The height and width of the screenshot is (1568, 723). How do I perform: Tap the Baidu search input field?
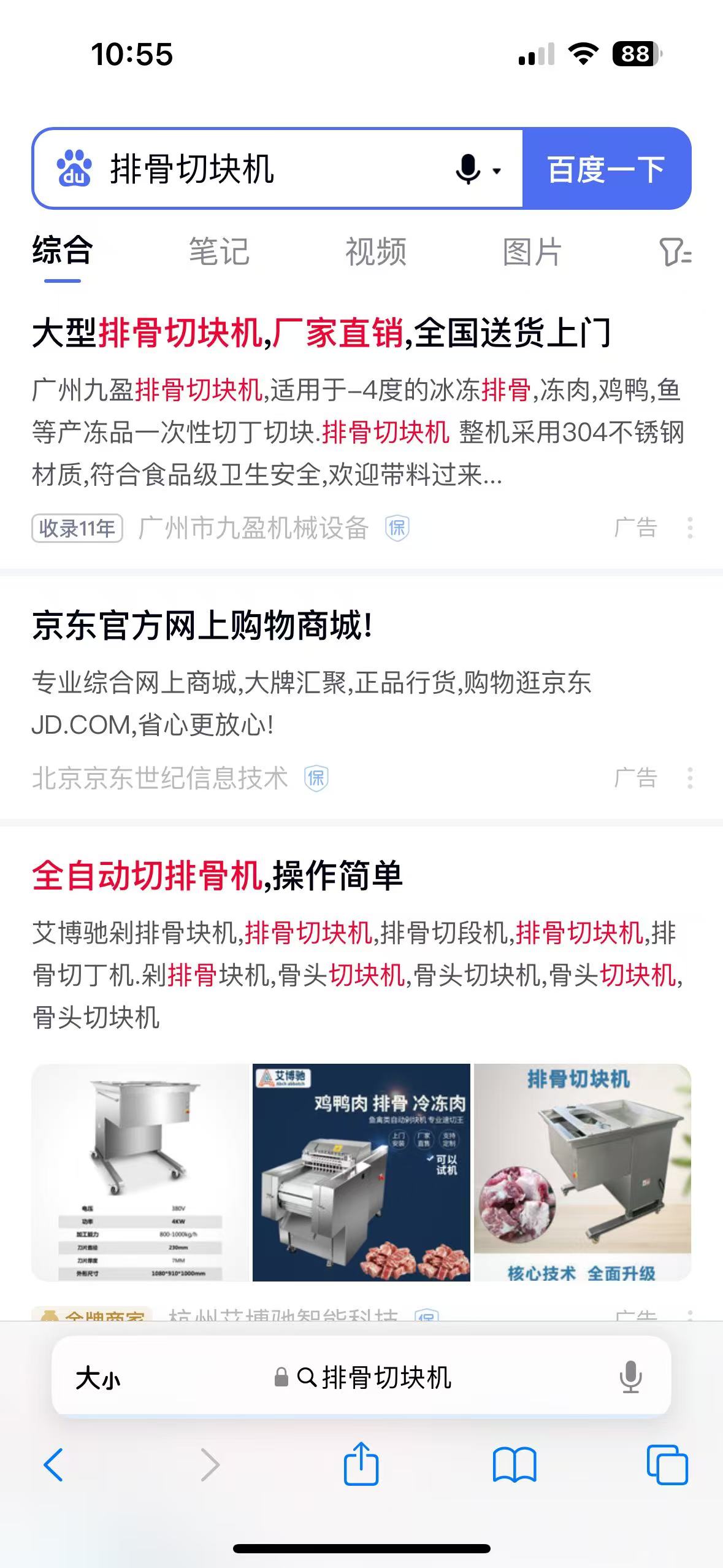270,169
